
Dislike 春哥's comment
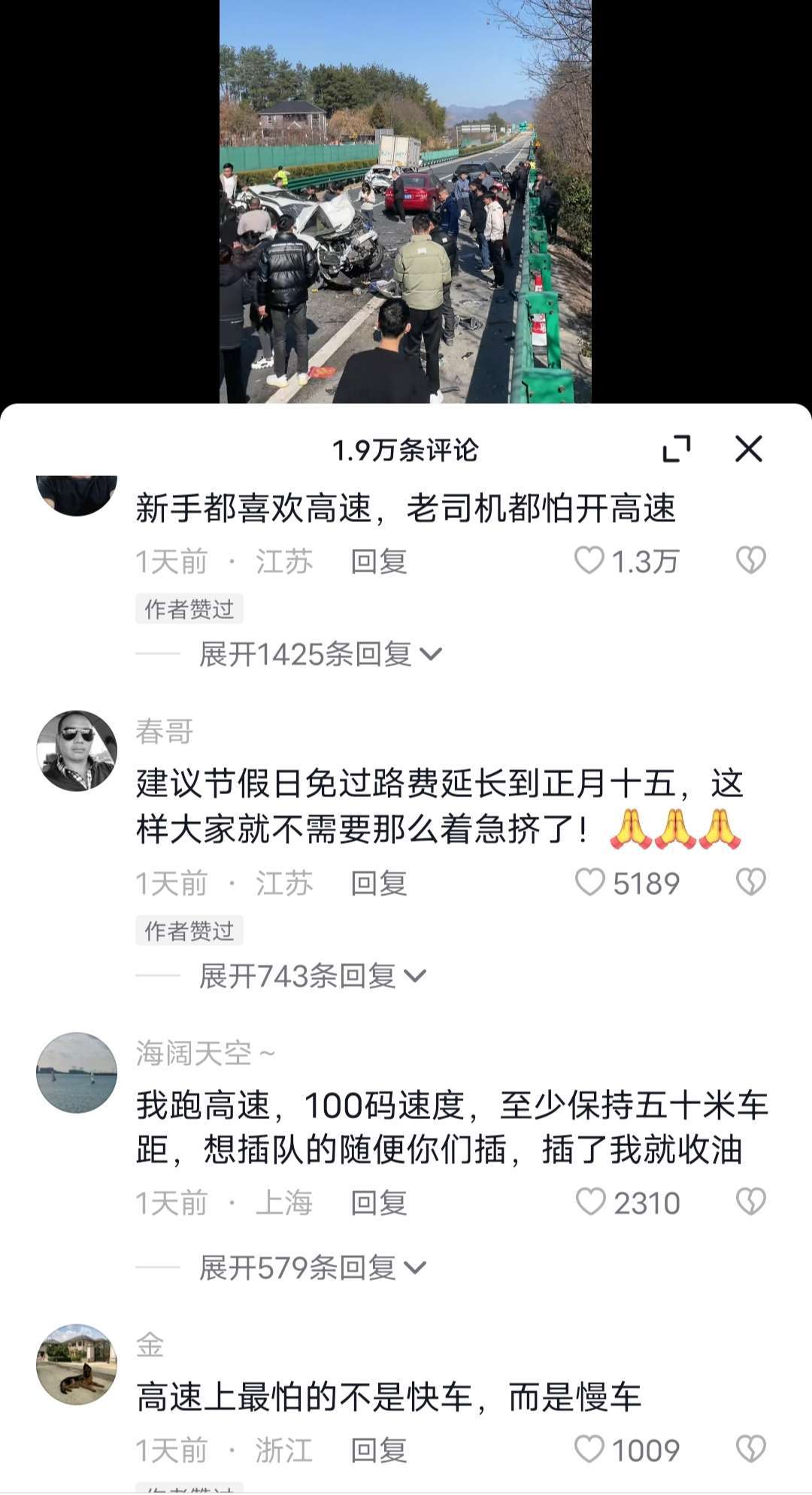(750, 883)
